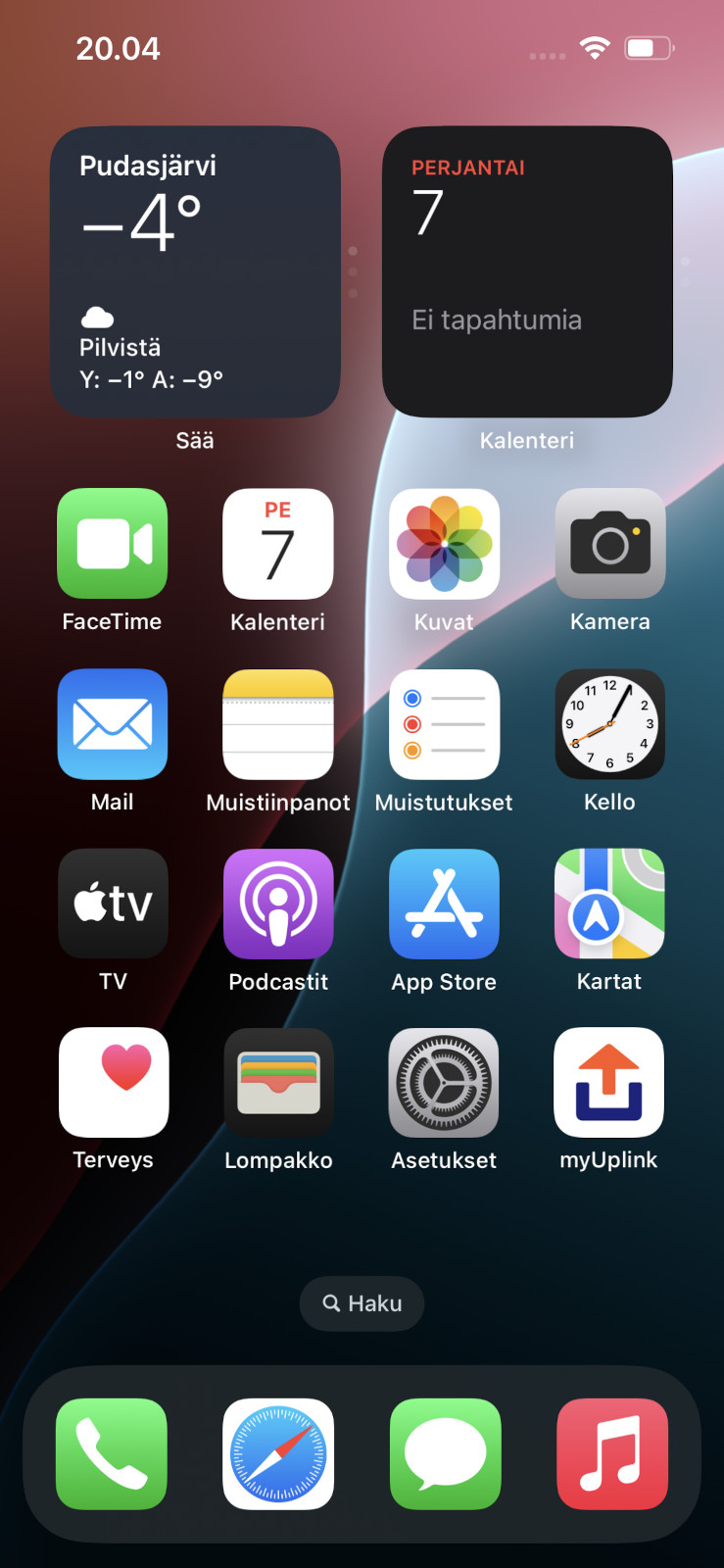Launch the myUplink app
The height and width of the screenshot is (1568, 724).
tap(610, 1083)
